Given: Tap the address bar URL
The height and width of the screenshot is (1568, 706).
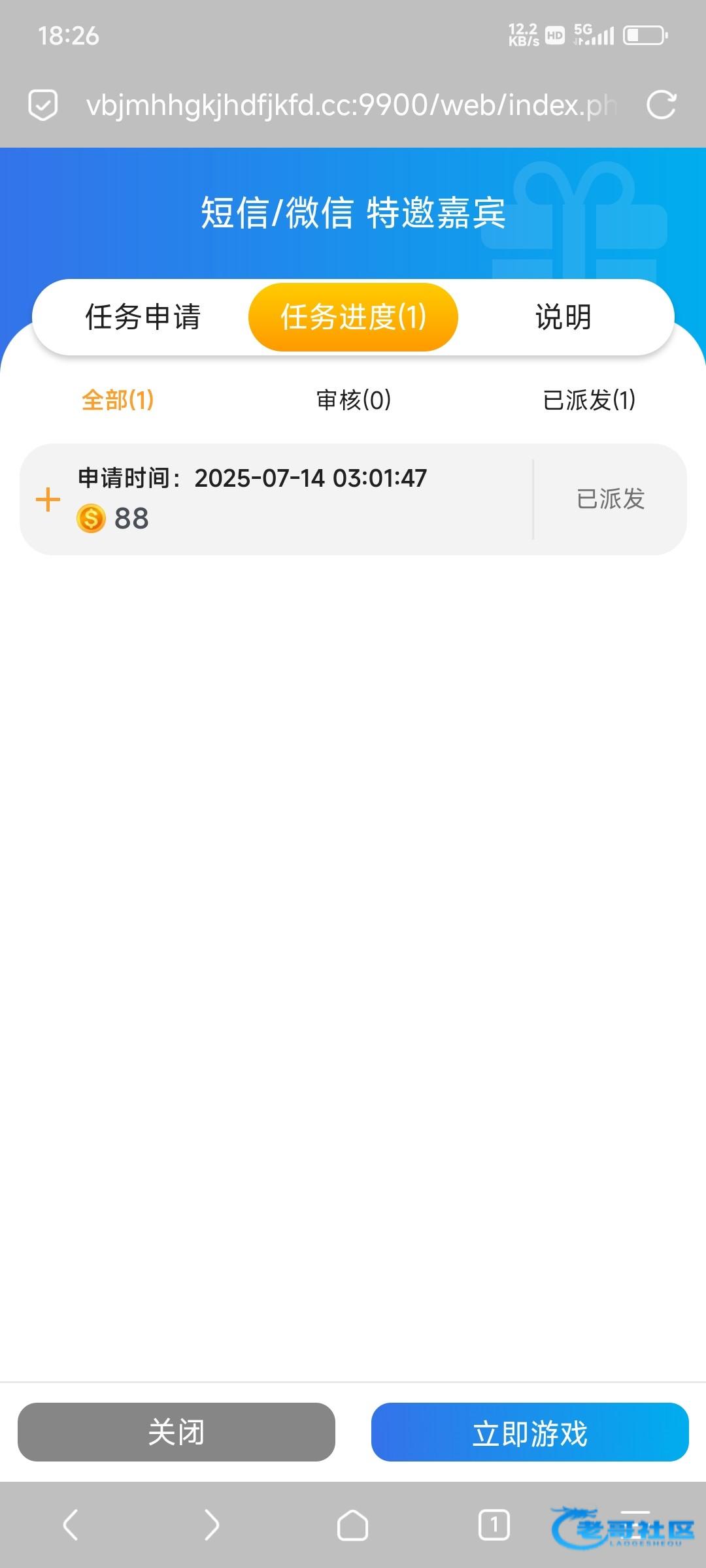Looking at the screenshot, I should (351, 105).
